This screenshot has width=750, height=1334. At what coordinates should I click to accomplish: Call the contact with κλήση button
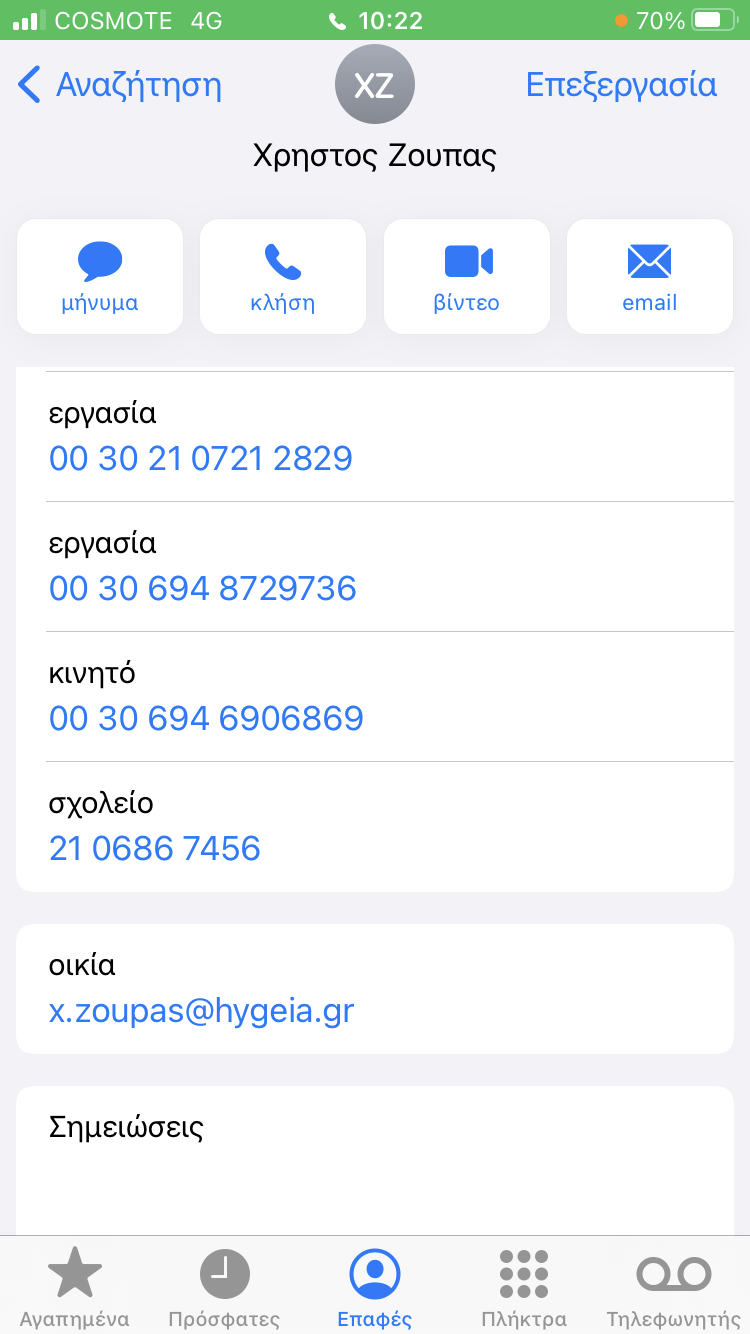point(283,277)
